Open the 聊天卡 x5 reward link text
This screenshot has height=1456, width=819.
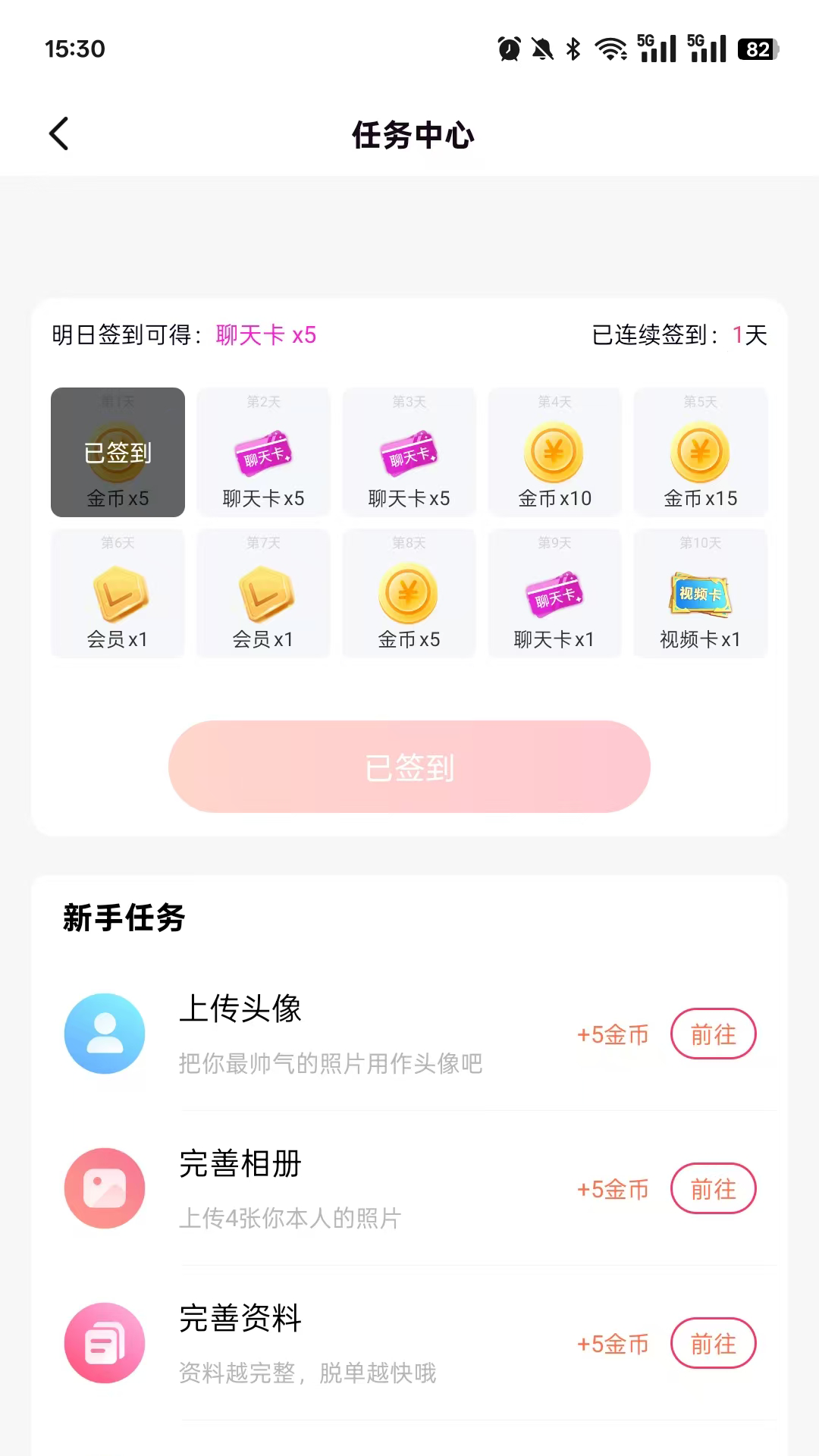tap(264, 335)
